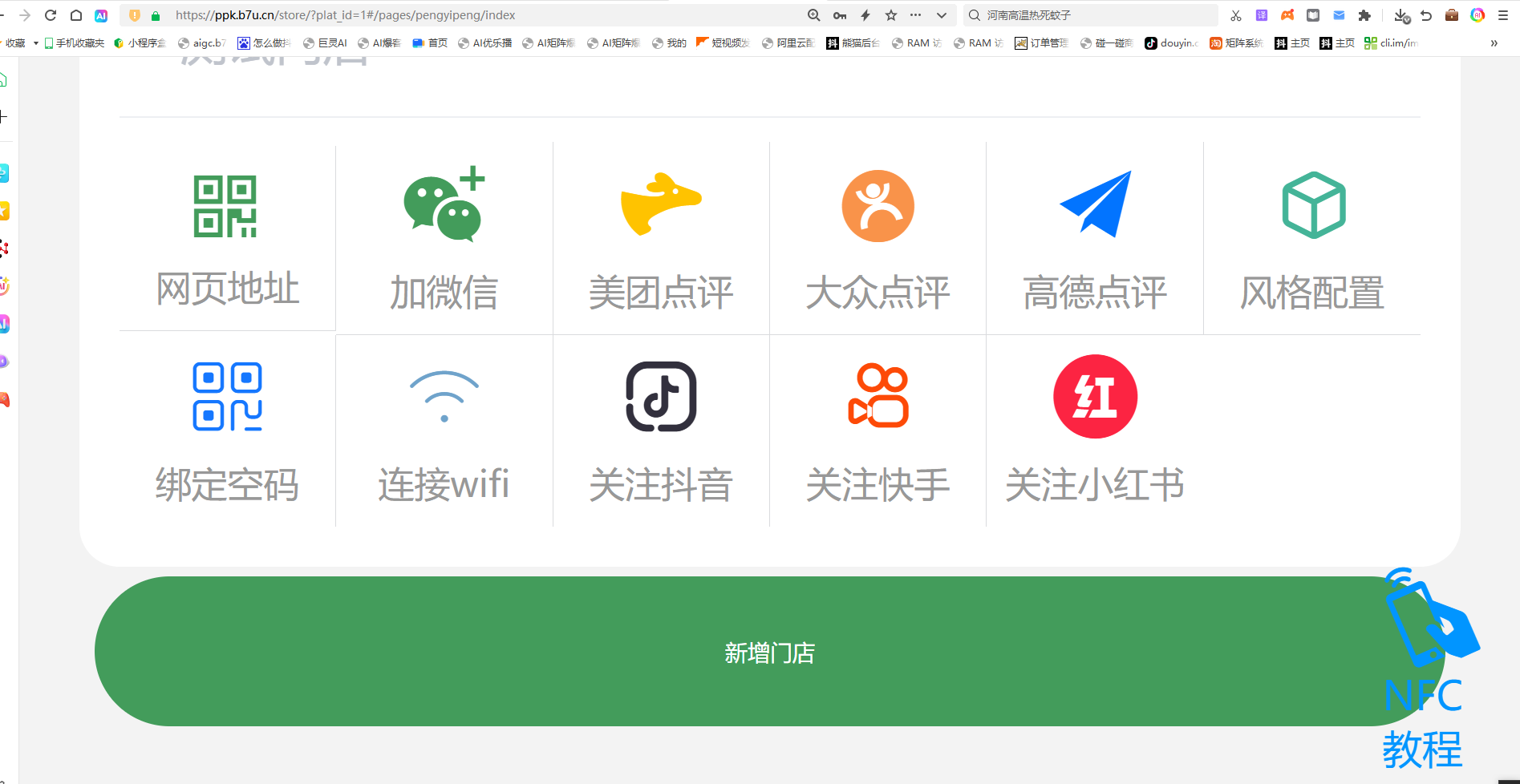Reload the page with the refresh icon
1520x784 pixels.
51,15
